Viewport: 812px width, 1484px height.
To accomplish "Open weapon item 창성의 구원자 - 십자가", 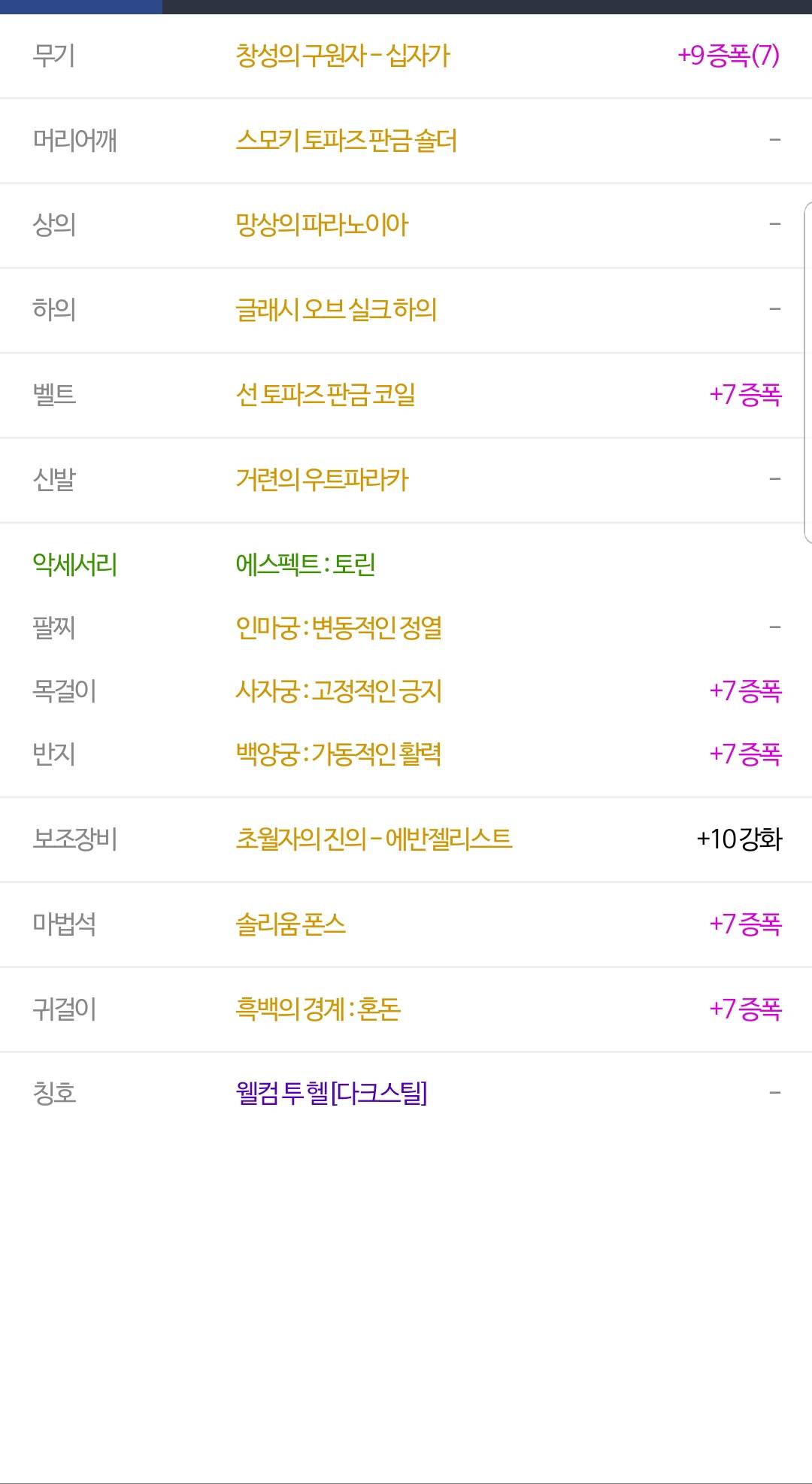I will (x=343, y=56).
